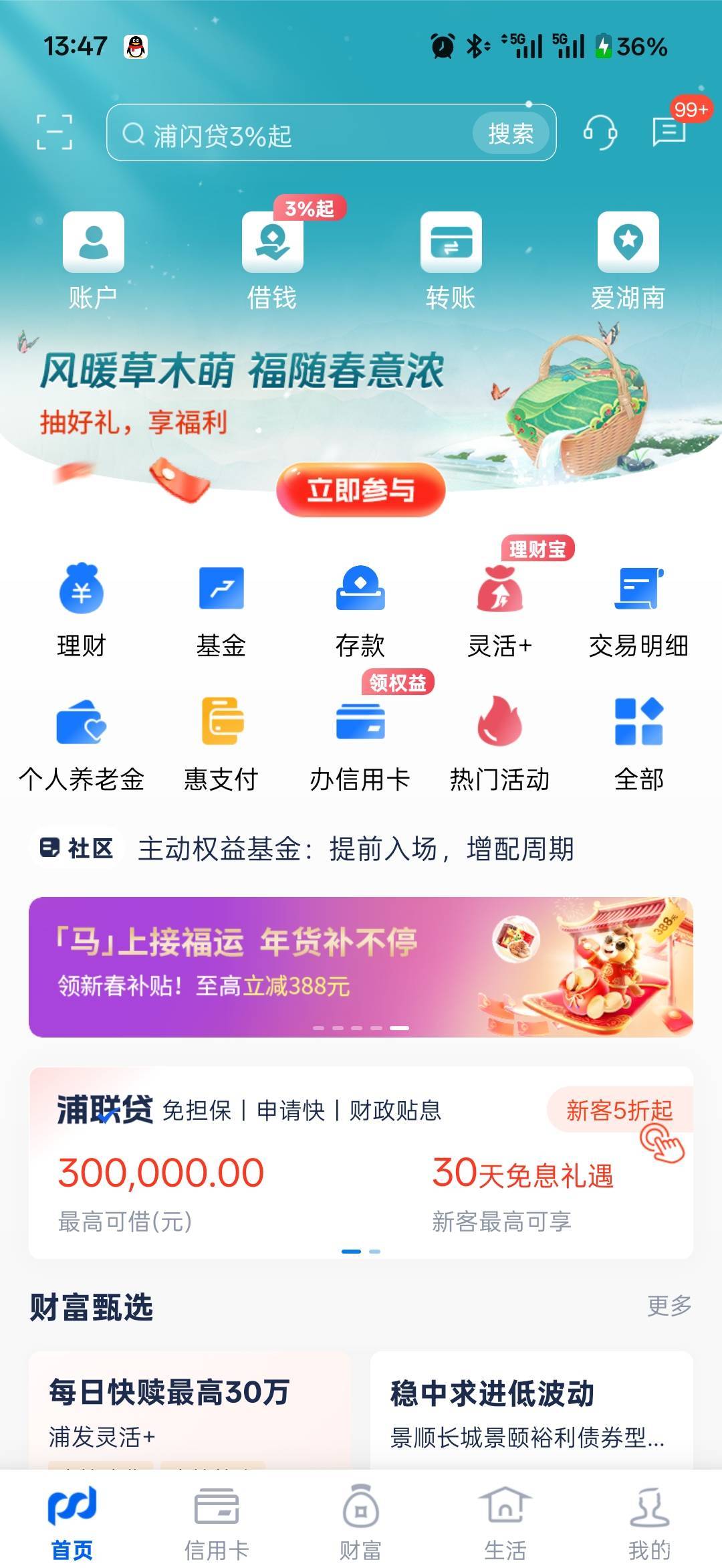Screen dimensions: 722x1568
Task: Tap 立即参与 on the spring banner
Action: 361,490
